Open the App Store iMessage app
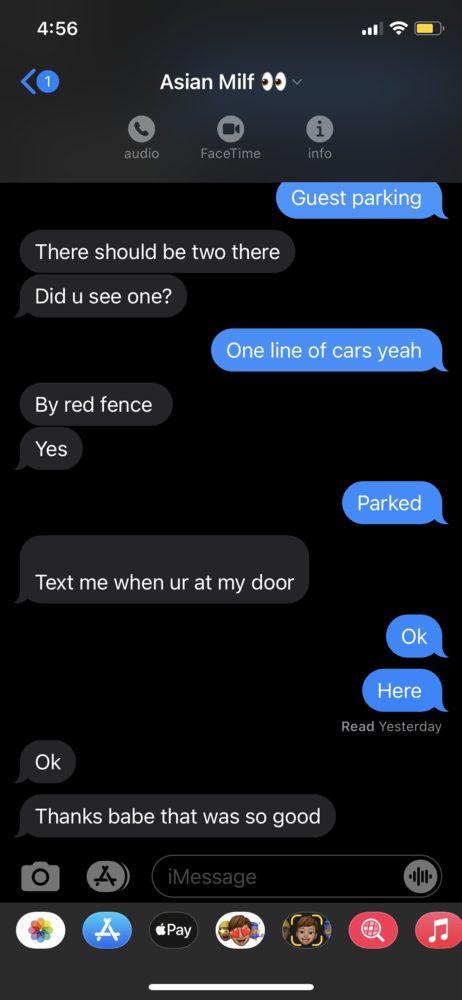The height and width of the screenshot is (1000, 462). pos(107,930)
